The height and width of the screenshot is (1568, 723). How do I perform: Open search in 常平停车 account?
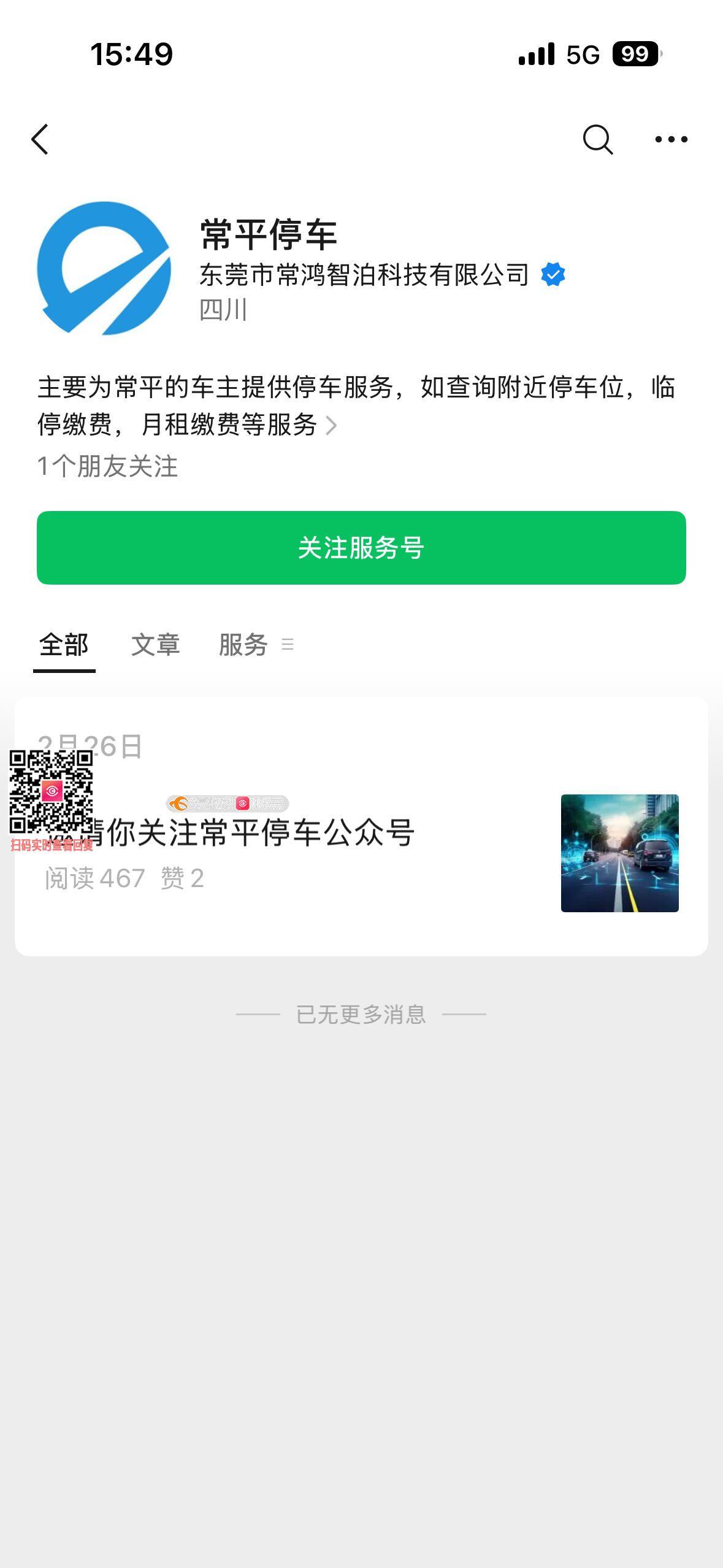pyautogui.click(x=597, y=139)
